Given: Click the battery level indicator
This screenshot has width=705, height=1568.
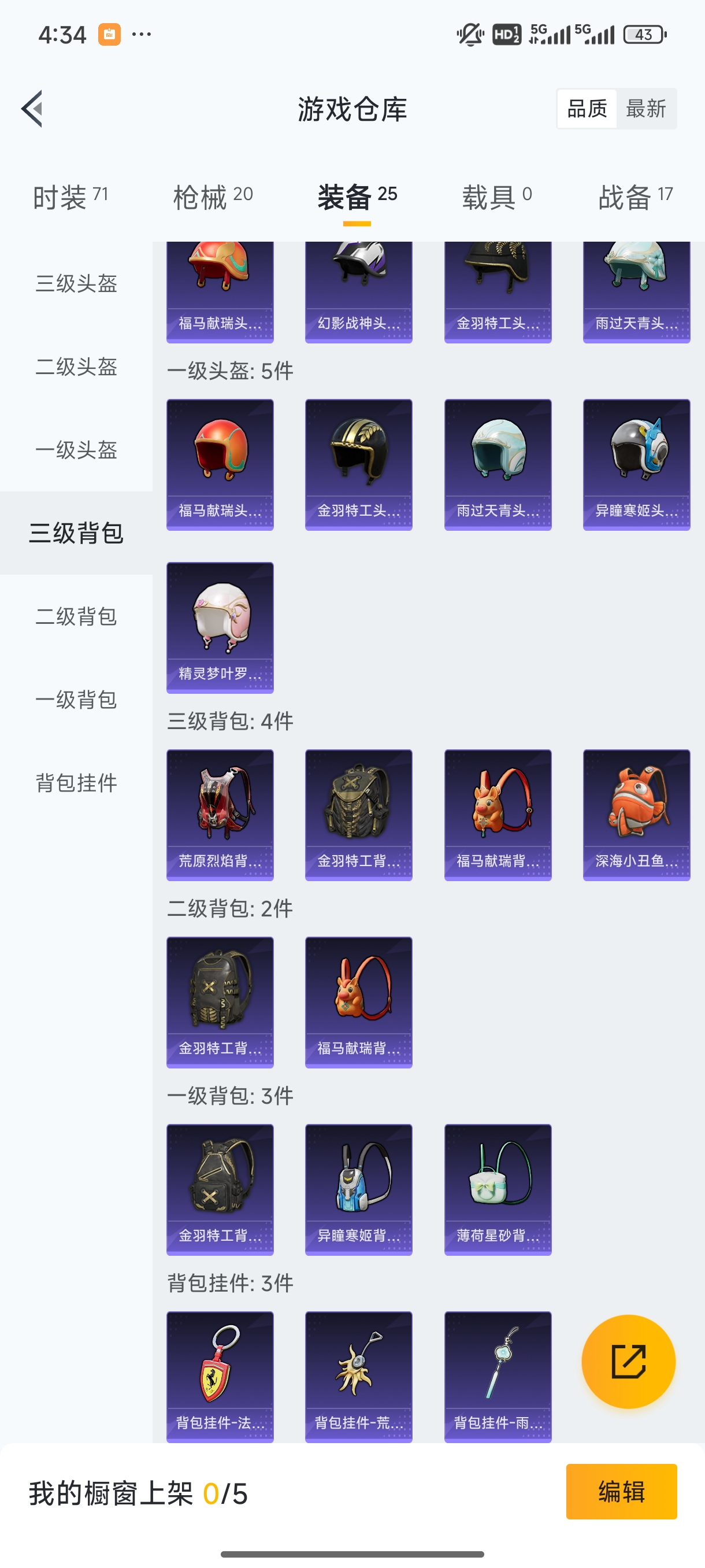Looking at the screenshot, I should [644, 35].
